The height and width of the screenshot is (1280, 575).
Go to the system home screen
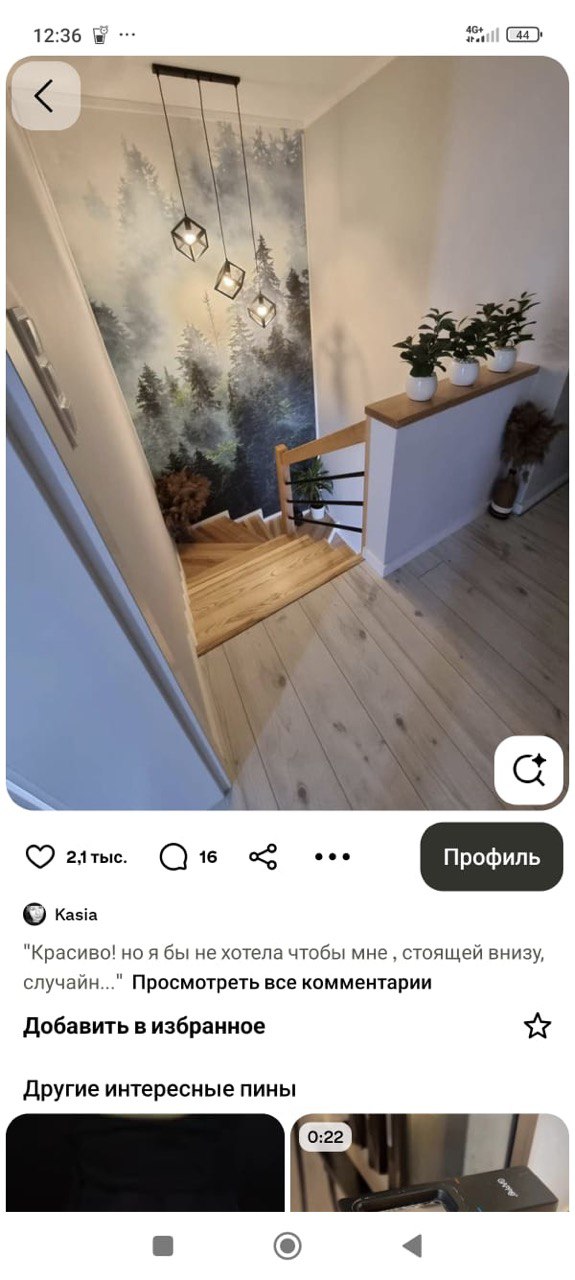click(x=288, y=1245)
